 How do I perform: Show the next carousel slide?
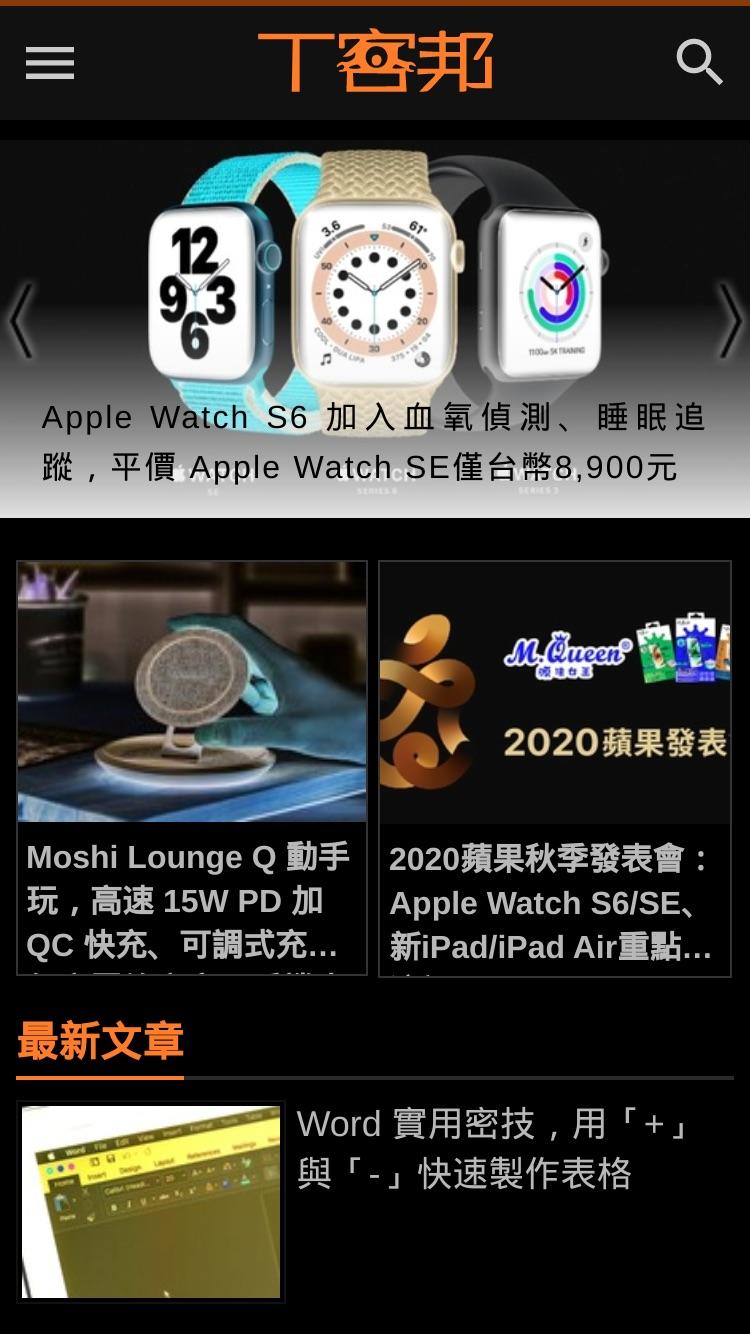pyautogui.click(x=730, y=321)
